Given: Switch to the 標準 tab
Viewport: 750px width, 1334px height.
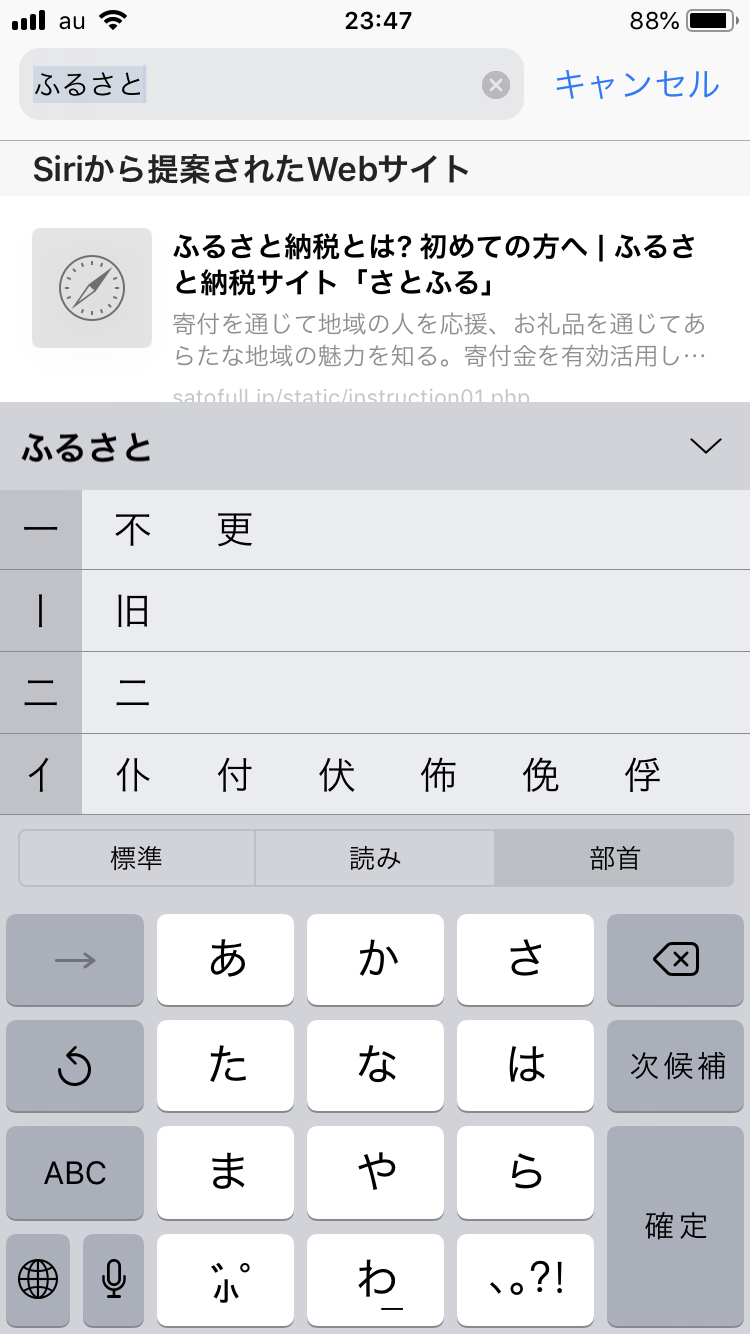Looking at the screenshot, I should point(137,858).
